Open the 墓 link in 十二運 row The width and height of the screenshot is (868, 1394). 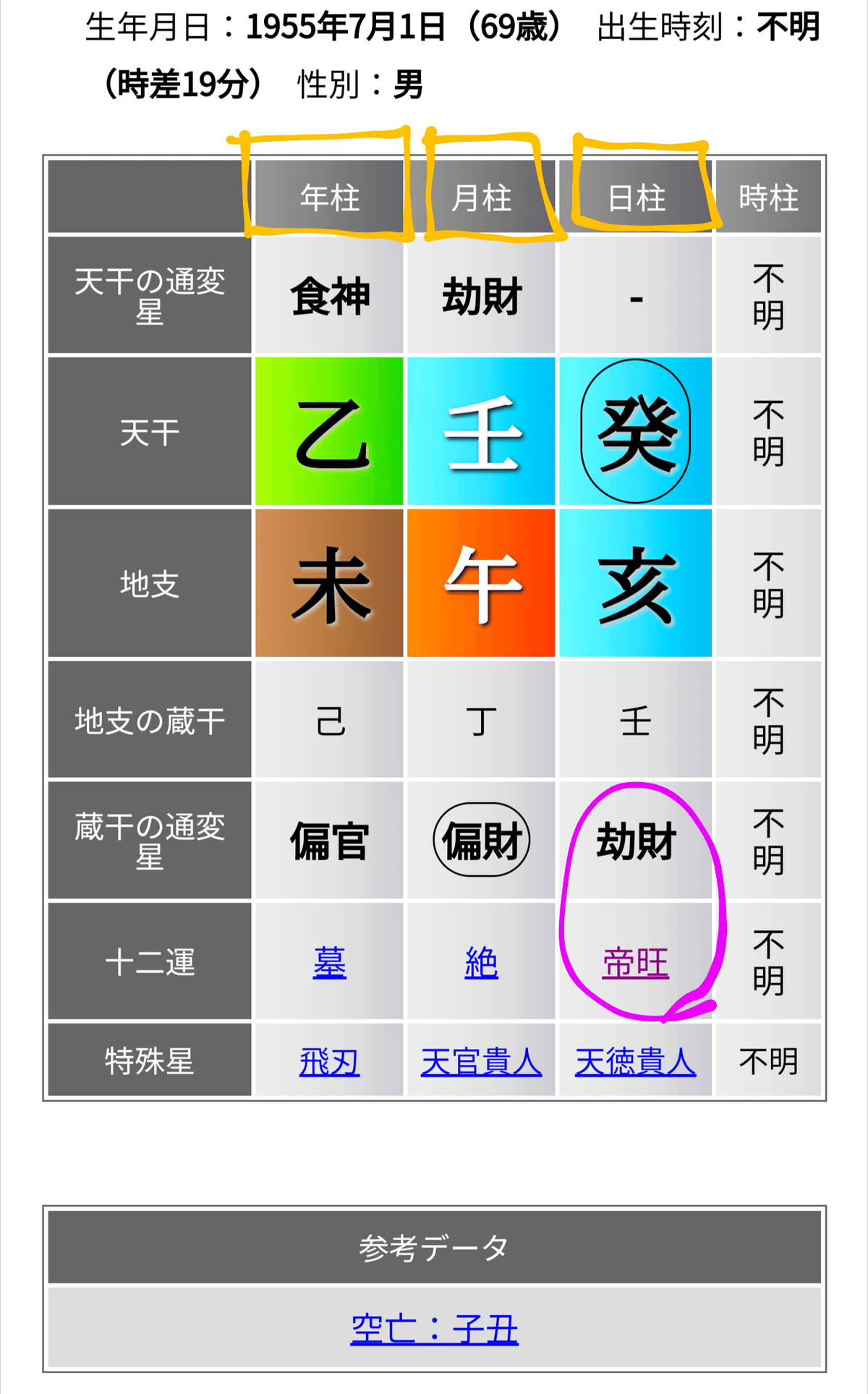coord(329,963)
